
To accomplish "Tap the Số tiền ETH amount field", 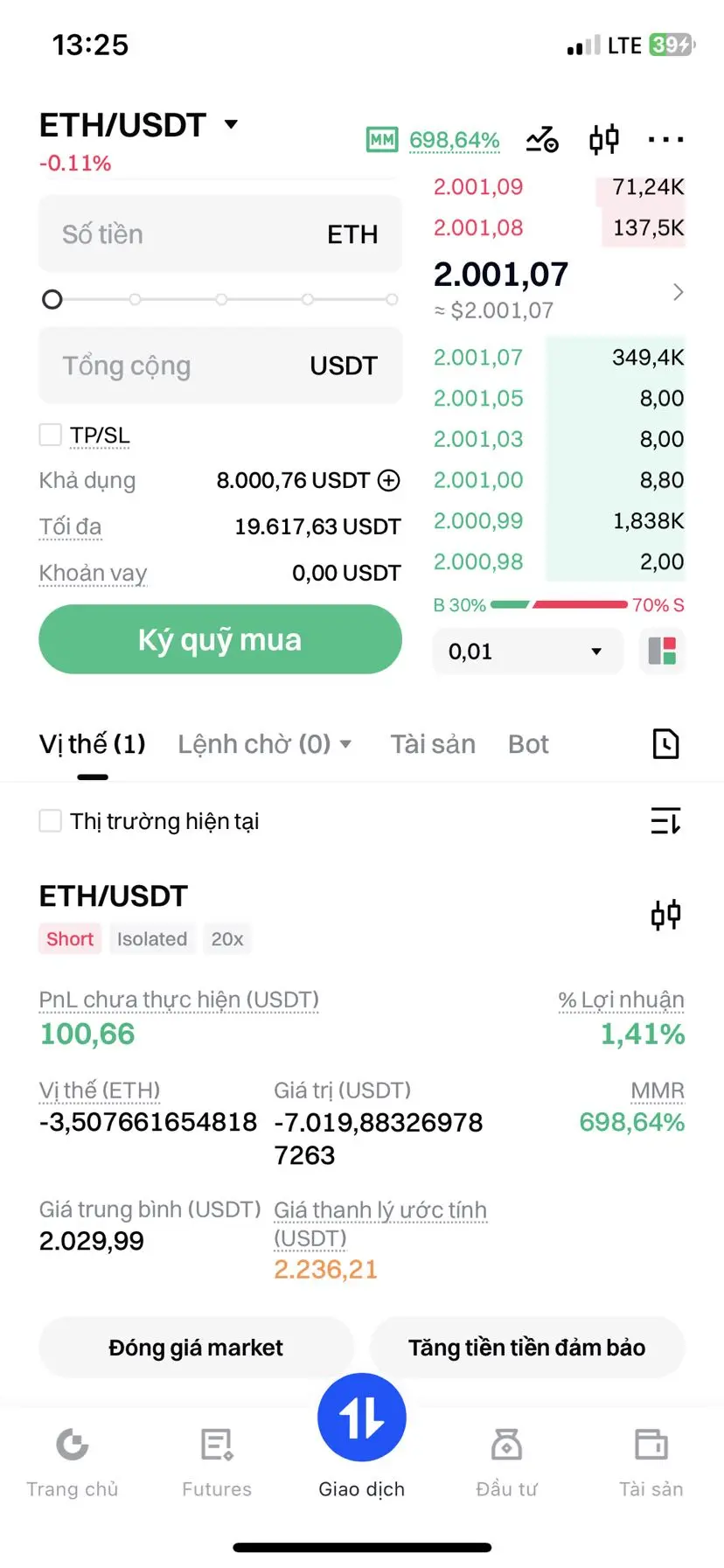I will pos(220,234).
